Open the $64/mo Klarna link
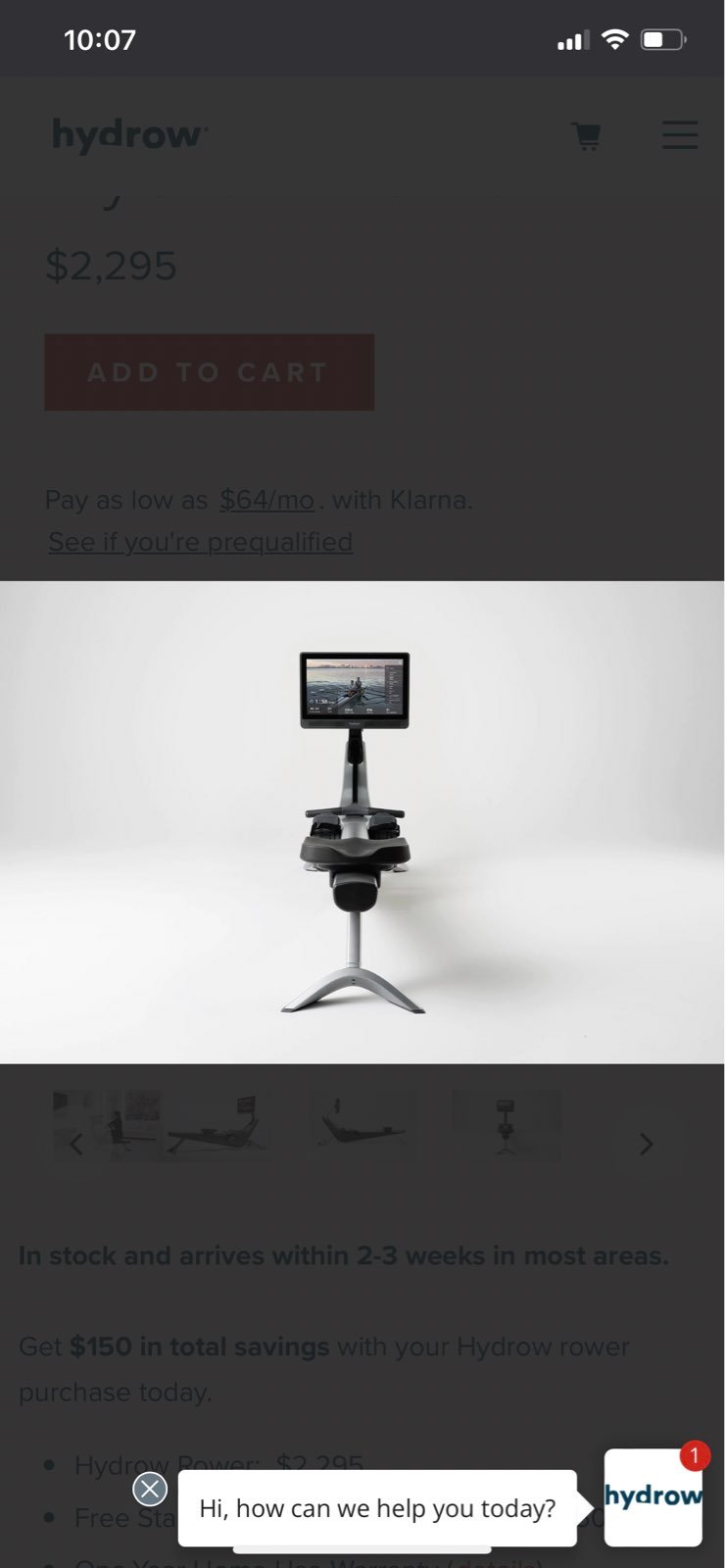725x1568 pixels. click(x=266, y=500)
